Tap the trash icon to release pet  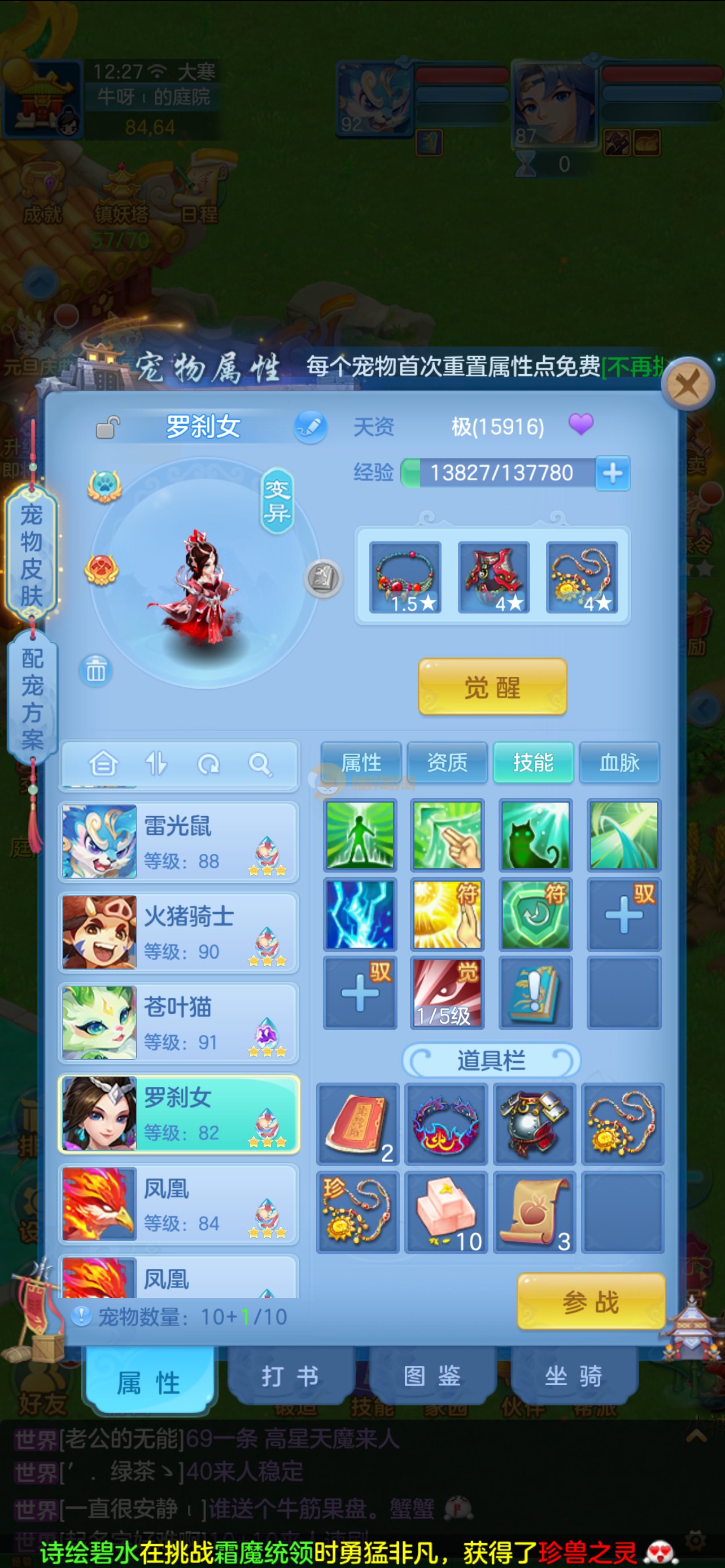coord(95,670)
